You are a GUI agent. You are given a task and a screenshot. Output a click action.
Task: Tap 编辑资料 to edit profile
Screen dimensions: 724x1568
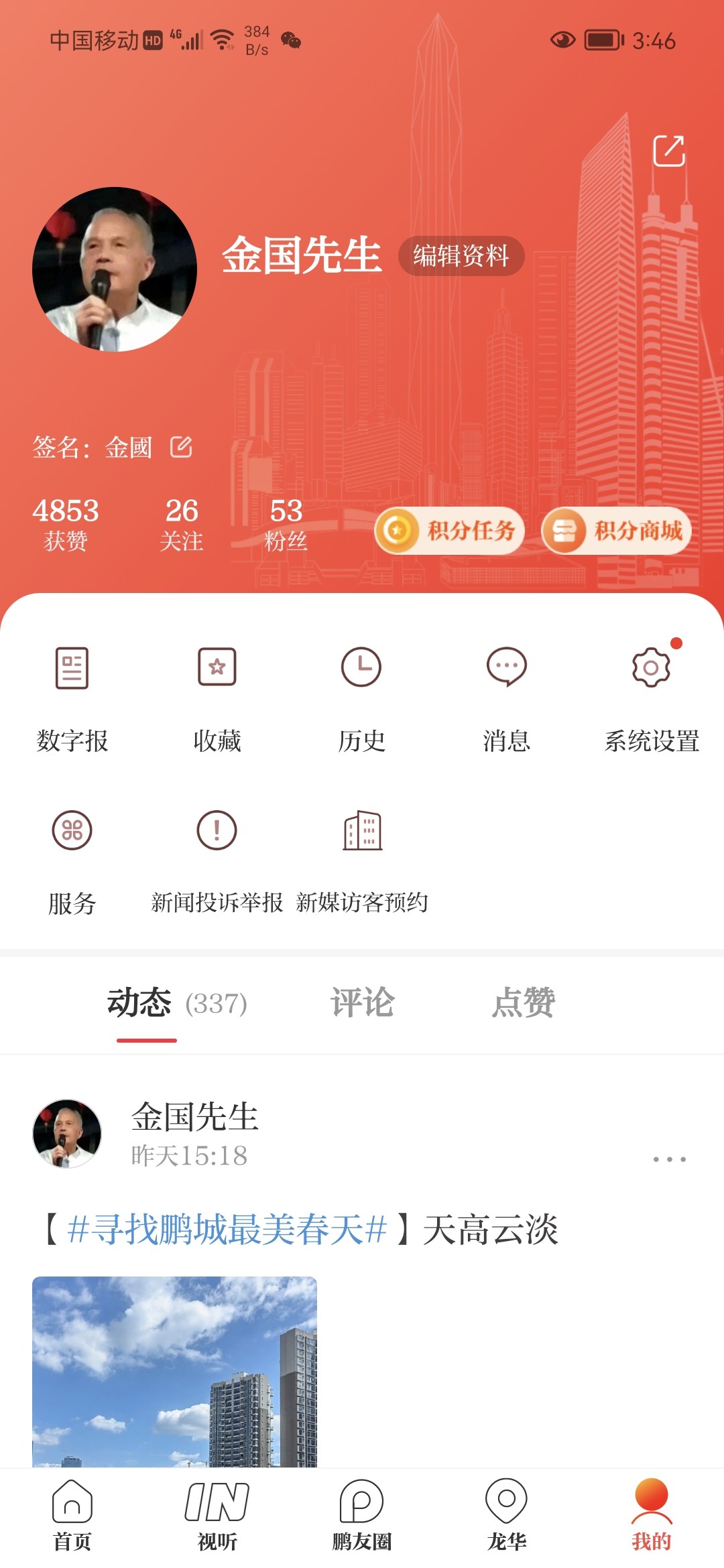pyautogui.click(x=461, y=256)
